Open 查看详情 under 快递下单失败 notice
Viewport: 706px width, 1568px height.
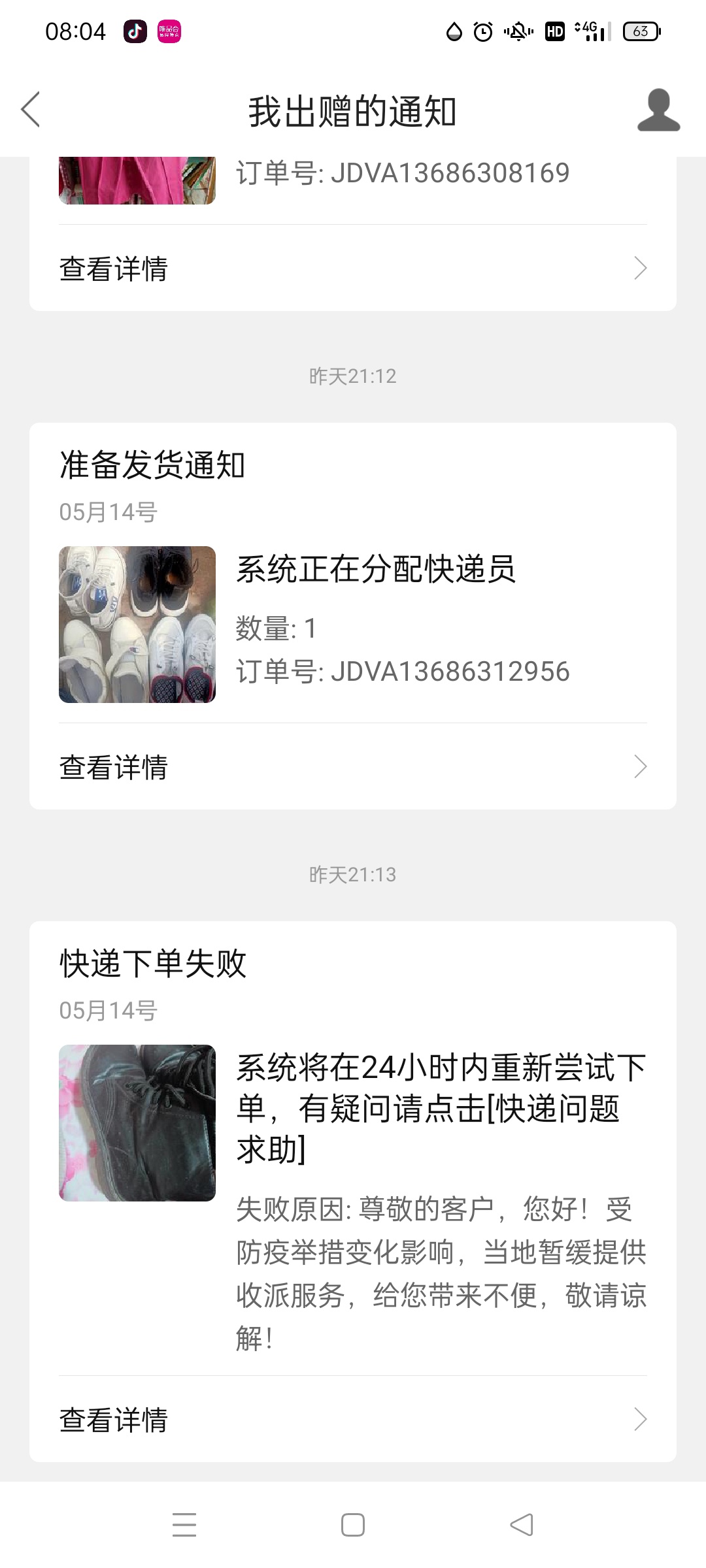[x=353, y=1419]
